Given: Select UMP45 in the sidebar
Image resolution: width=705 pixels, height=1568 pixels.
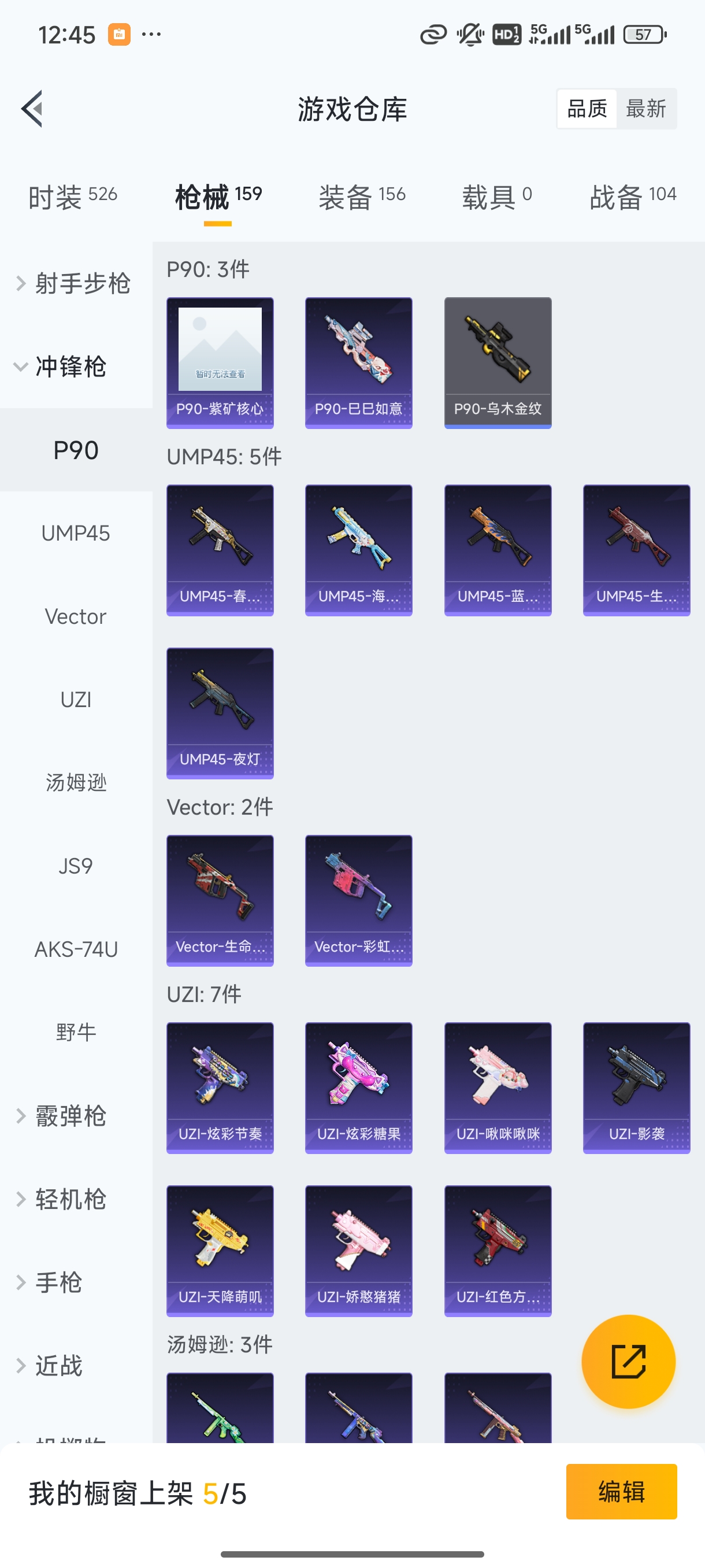Looking at the screenshot, I should click(x=76, y=533).
